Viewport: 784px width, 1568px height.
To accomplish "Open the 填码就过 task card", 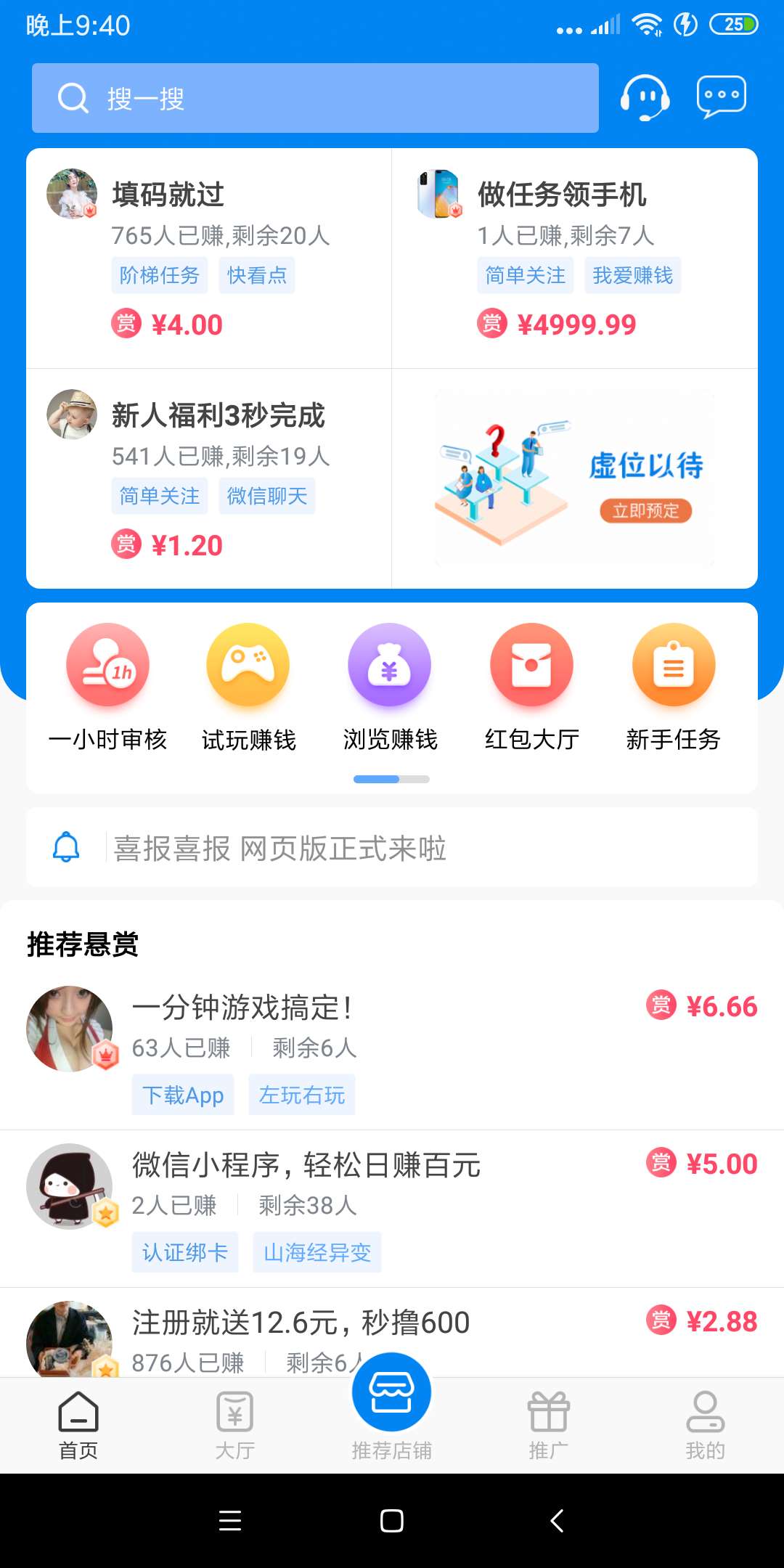I will click(x=209, y=258).
